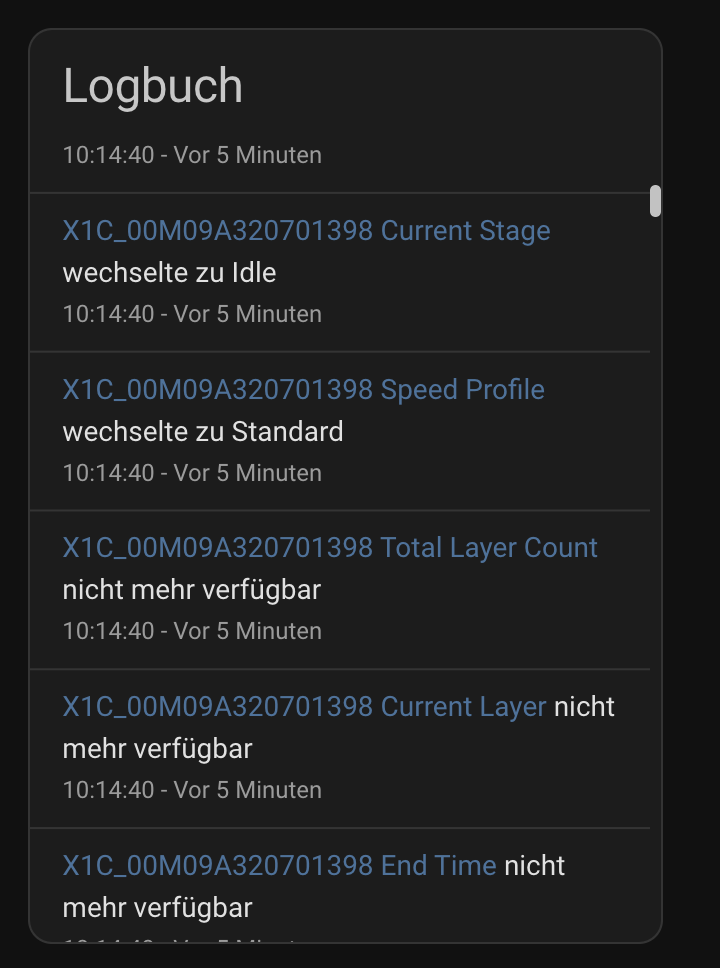Click the timestamp beneath the Total Layer Count entry
Viewport: 720px width, 968px height.
click(x=193, y=631)
